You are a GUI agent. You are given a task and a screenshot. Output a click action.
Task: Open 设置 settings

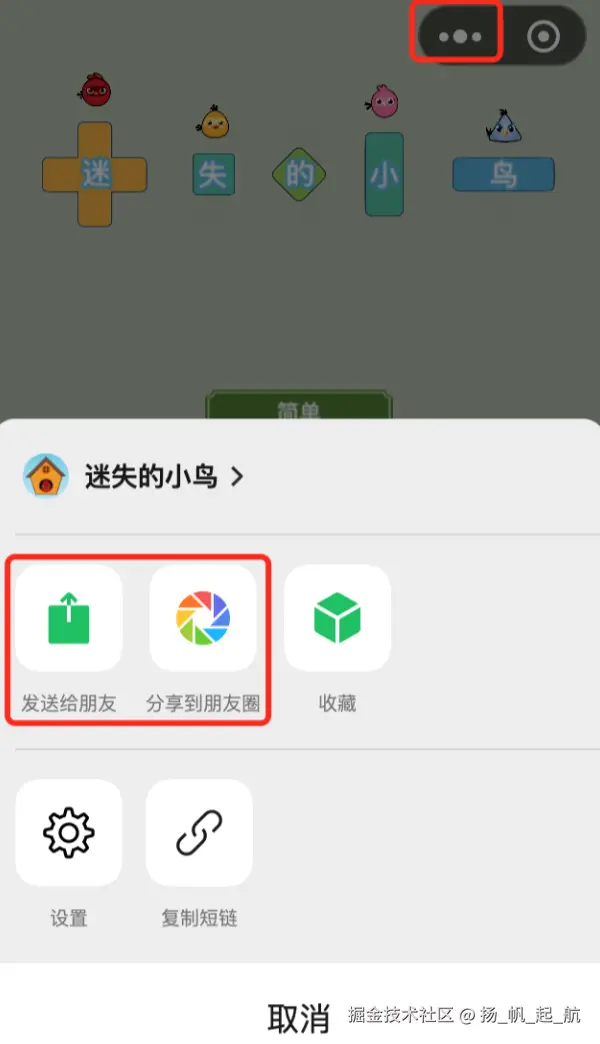pos(69,833)
